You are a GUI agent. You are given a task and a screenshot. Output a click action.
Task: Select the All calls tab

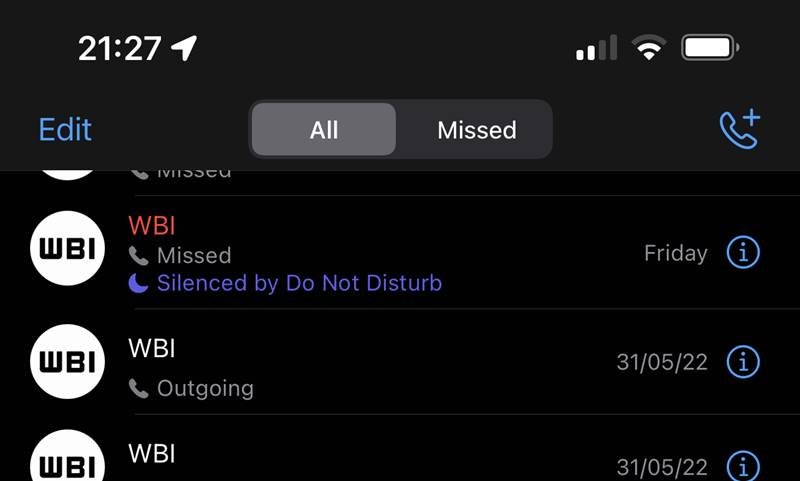point(324,130)
